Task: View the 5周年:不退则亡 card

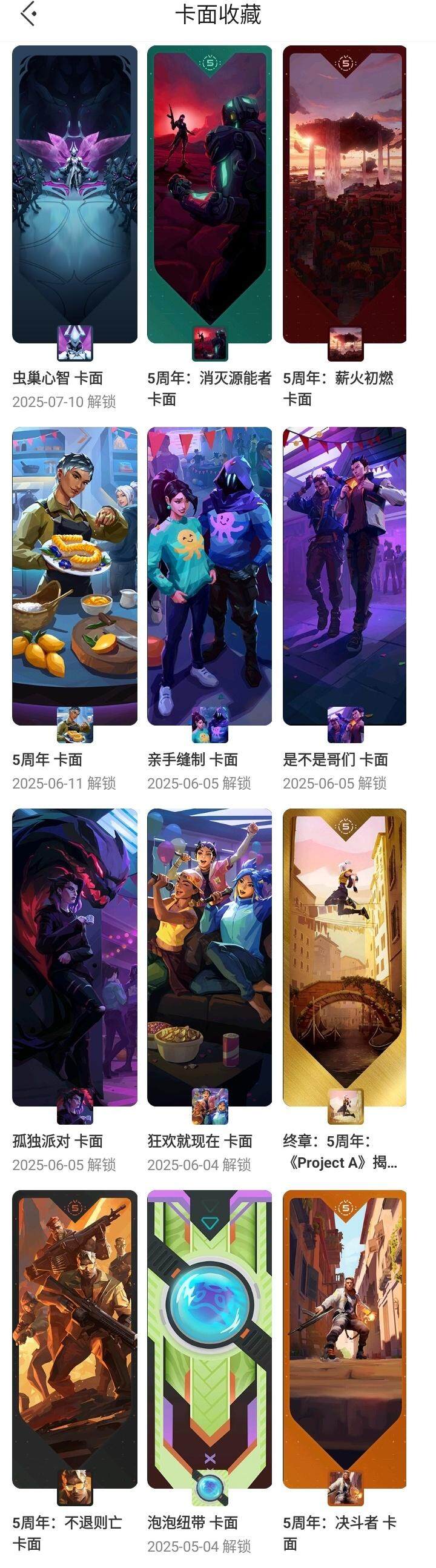Action: coord(75,1339)
